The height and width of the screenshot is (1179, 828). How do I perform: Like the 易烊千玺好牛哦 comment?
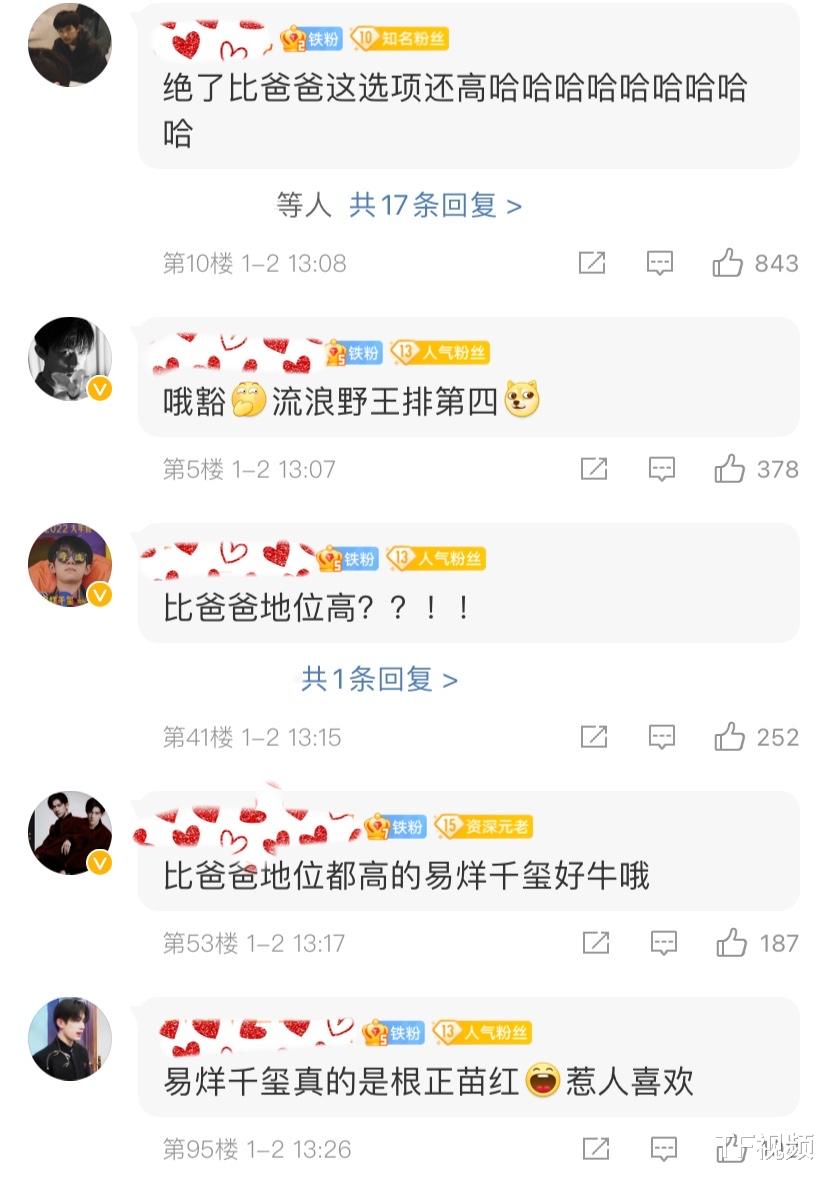pos(732,941)
